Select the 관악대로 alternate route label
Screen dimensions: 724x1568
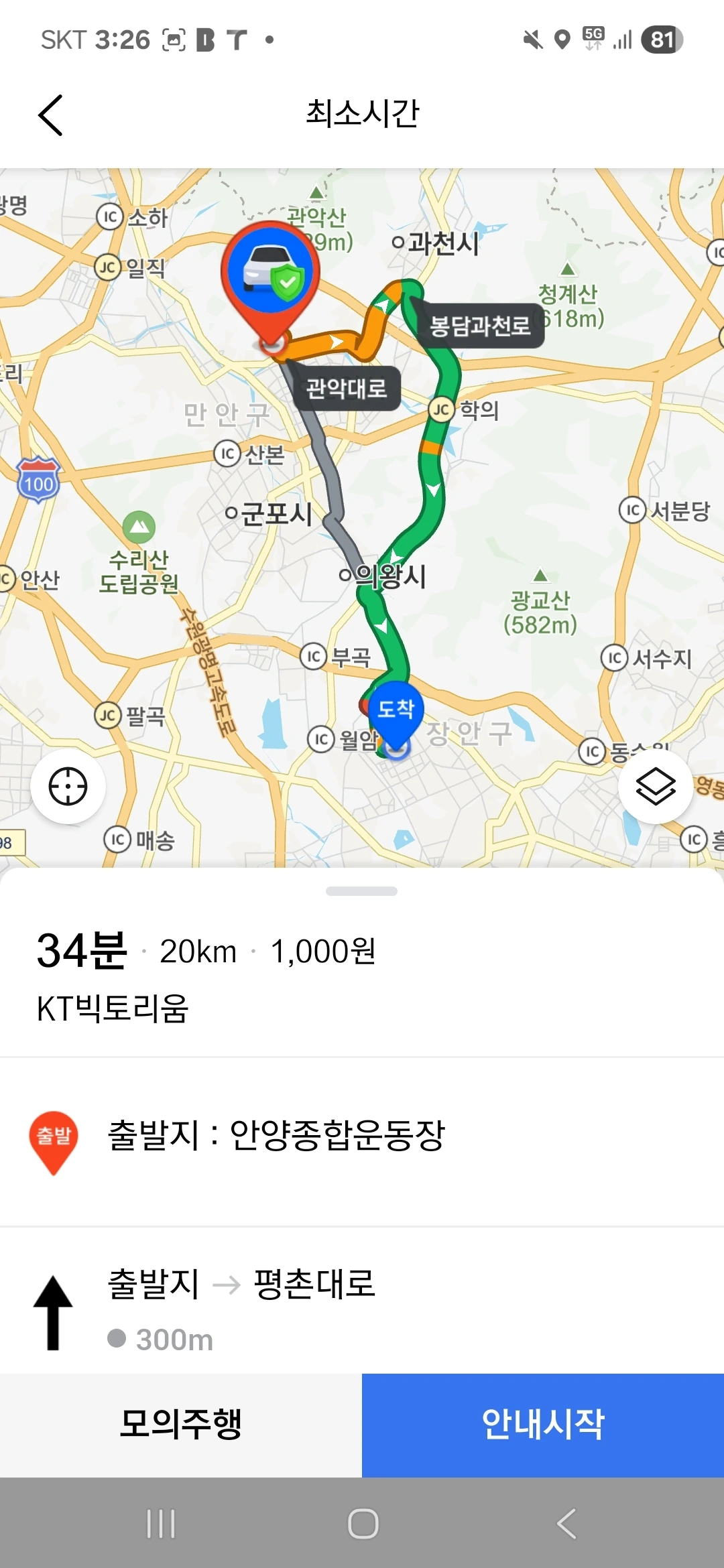[x=347, y=388]
